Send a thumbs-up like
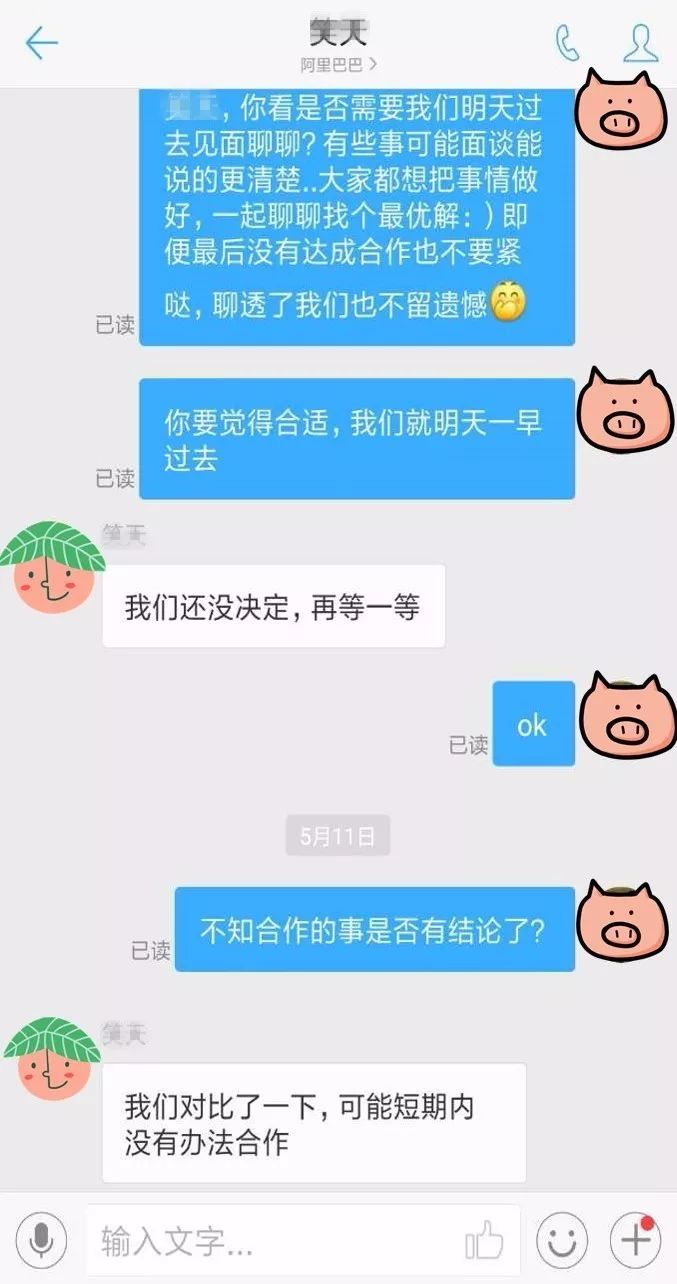The image size is (677, 1284). click(x=485, y=1241)
